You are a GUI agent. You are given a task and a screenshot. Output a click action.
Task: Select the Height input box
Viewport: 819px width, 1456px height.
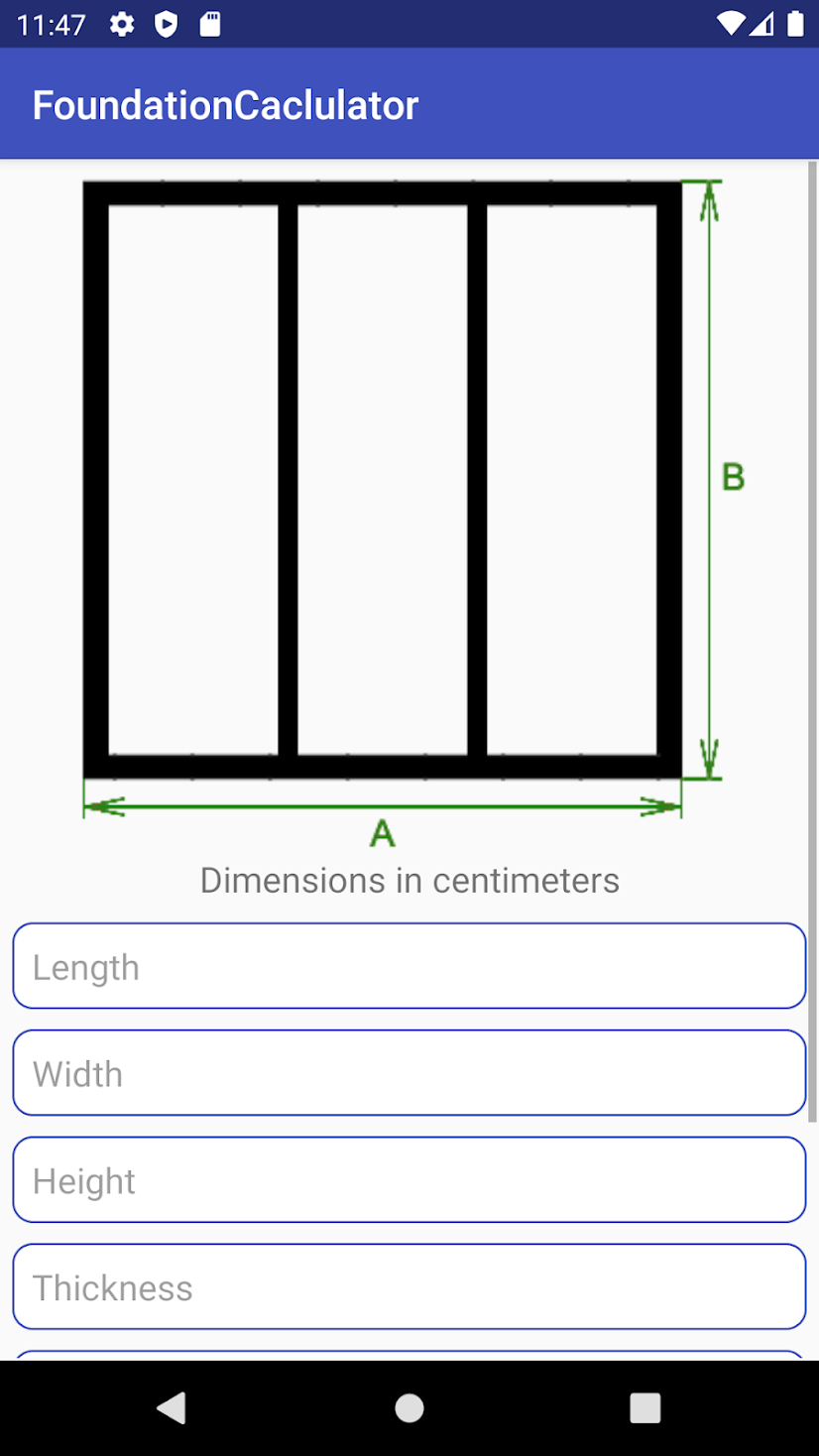pyautogui.click(x=409, y=1180)
